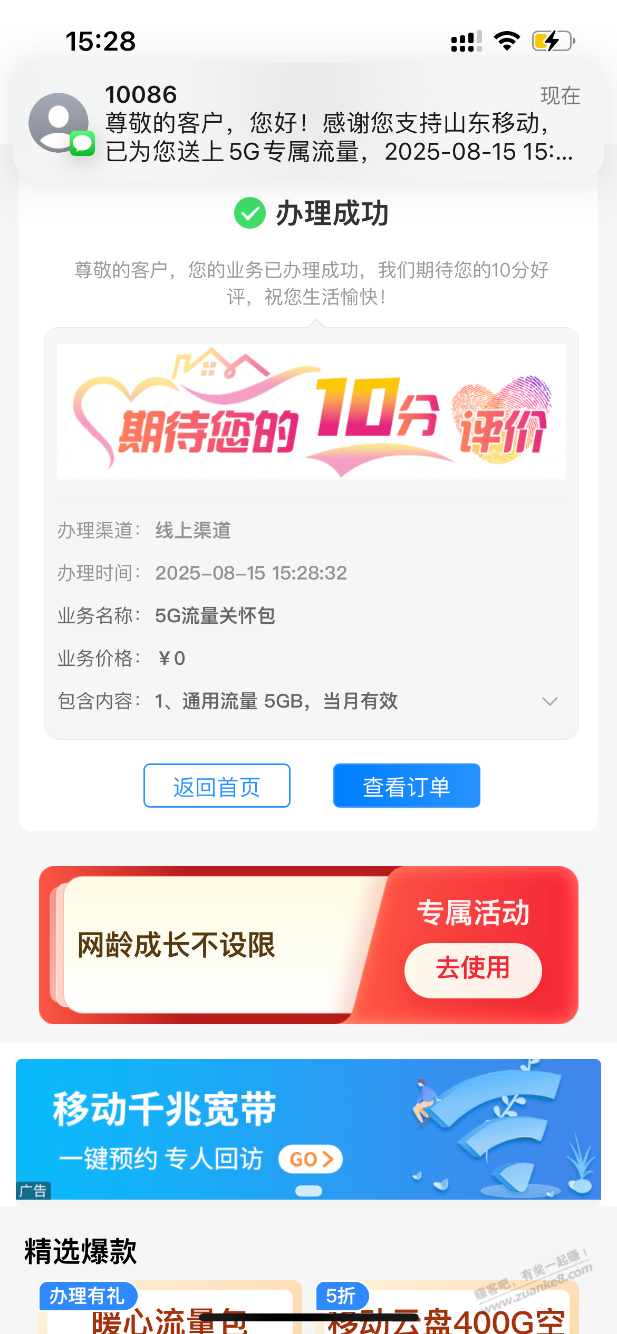Expand the 包含内容 details chevron
This screenshot has width=617, height=1334.
pos(549,701)
